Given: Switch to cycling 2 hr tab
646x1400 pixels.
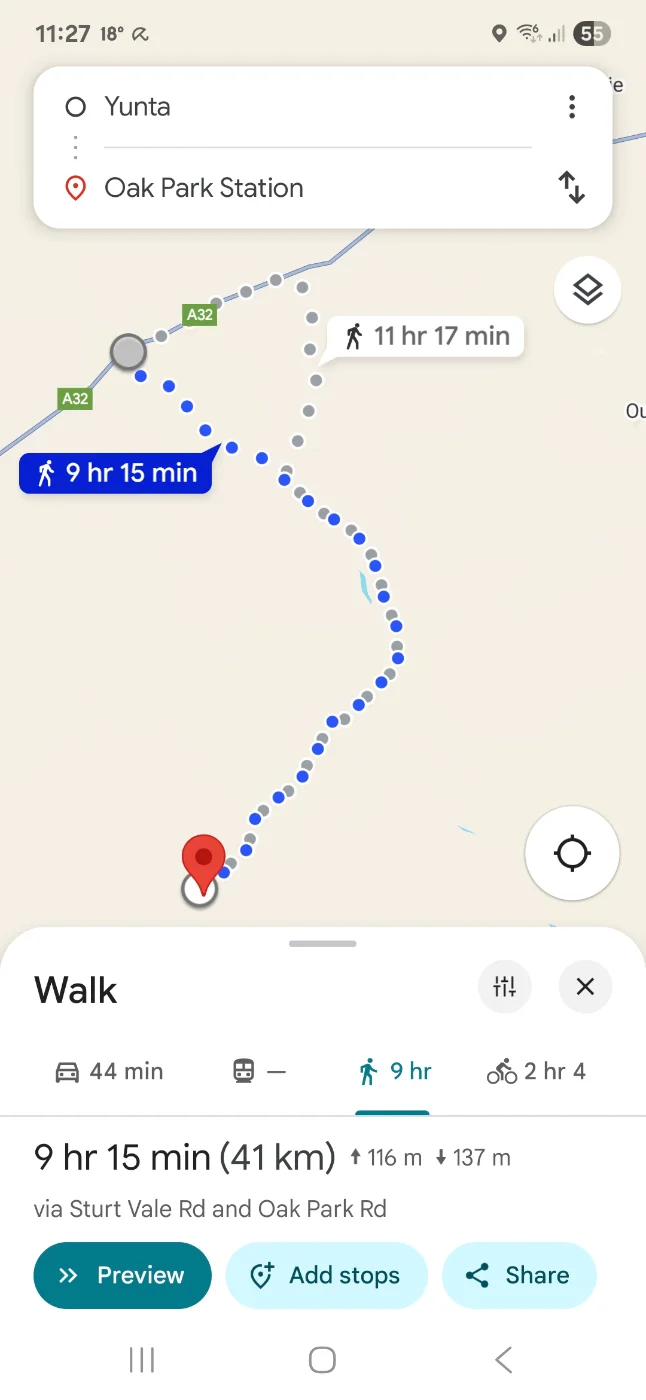Looking at the screenshot, I should point(536,1072).
